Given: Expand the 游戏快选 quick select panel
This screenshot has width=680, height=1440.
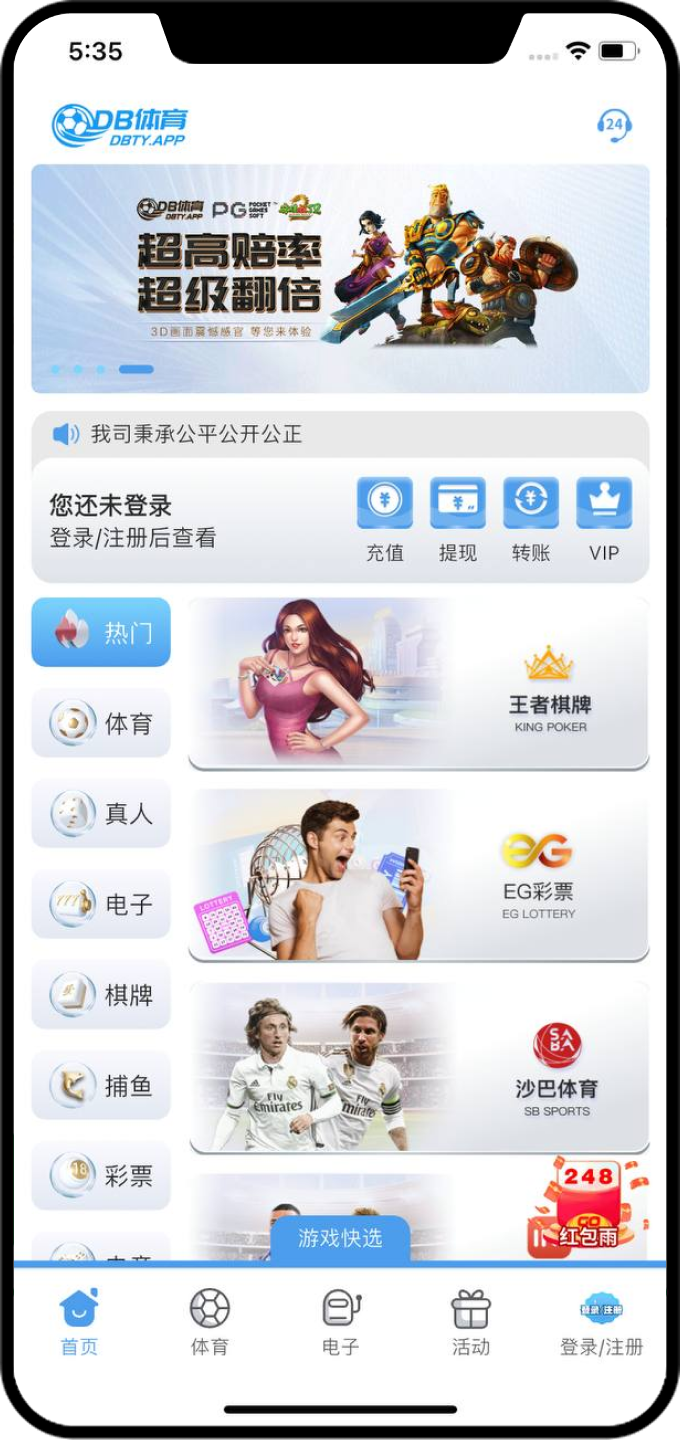Looking at the screenshot, I should coord(340,1238).
